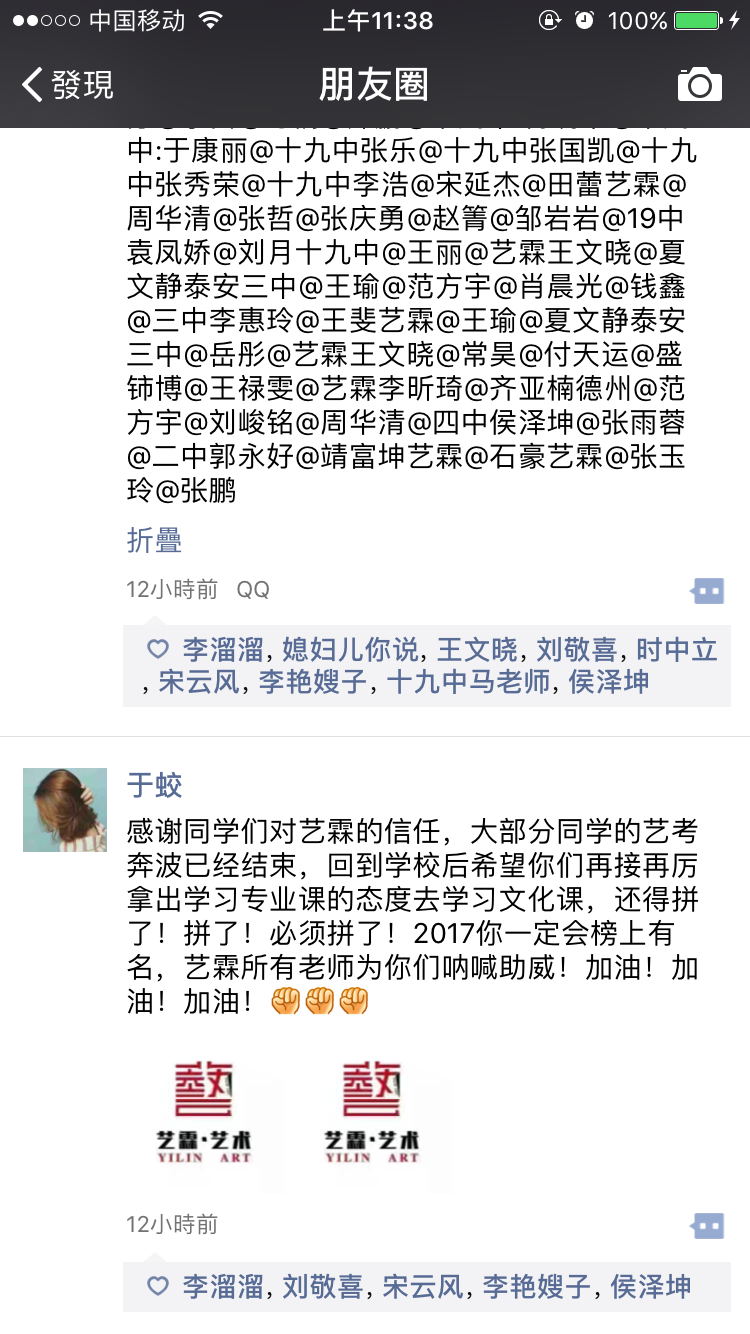Collapse the long post with 折疊

coord(154,540)
